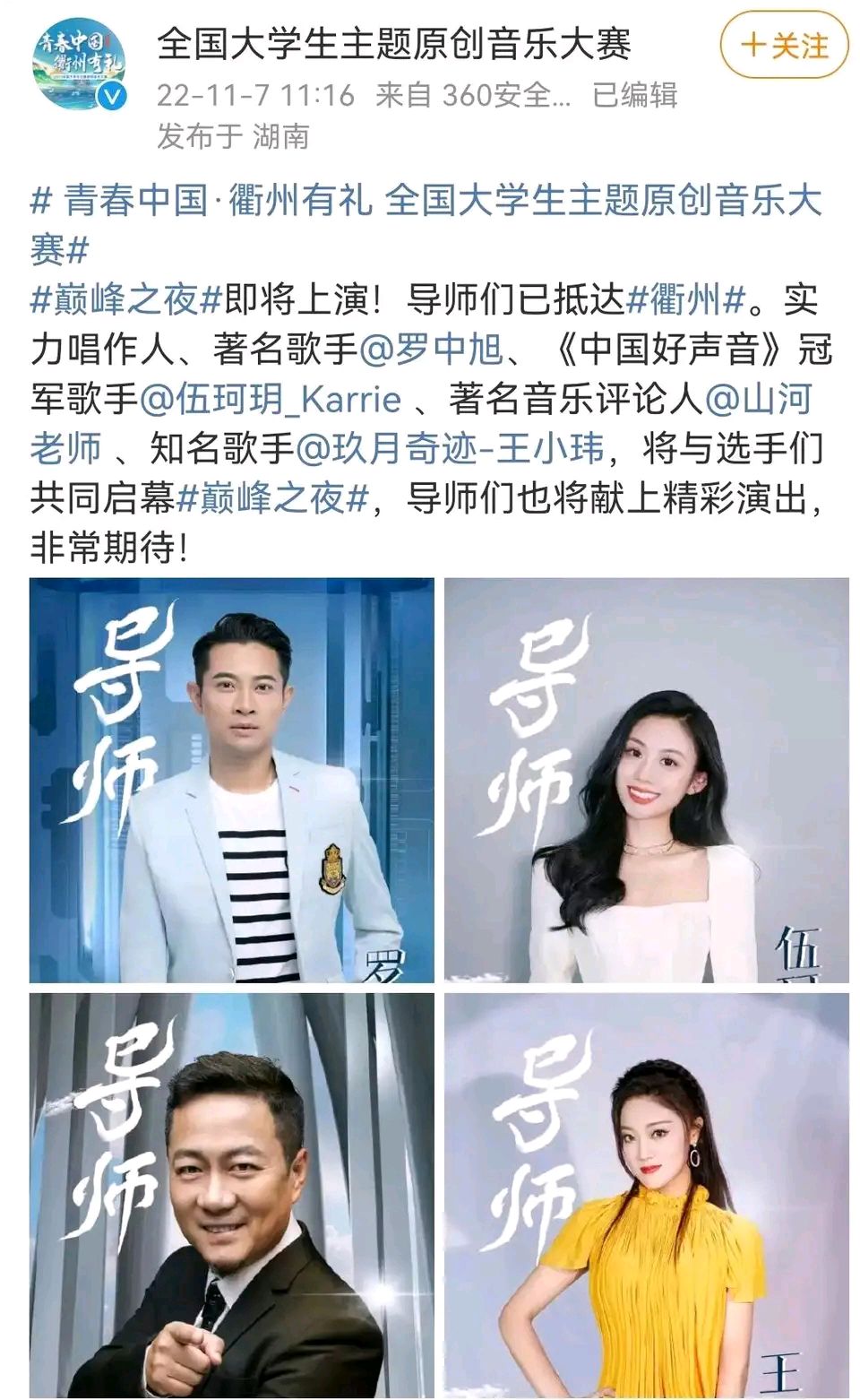Open the @罗中旭 mention

[432, 350]
